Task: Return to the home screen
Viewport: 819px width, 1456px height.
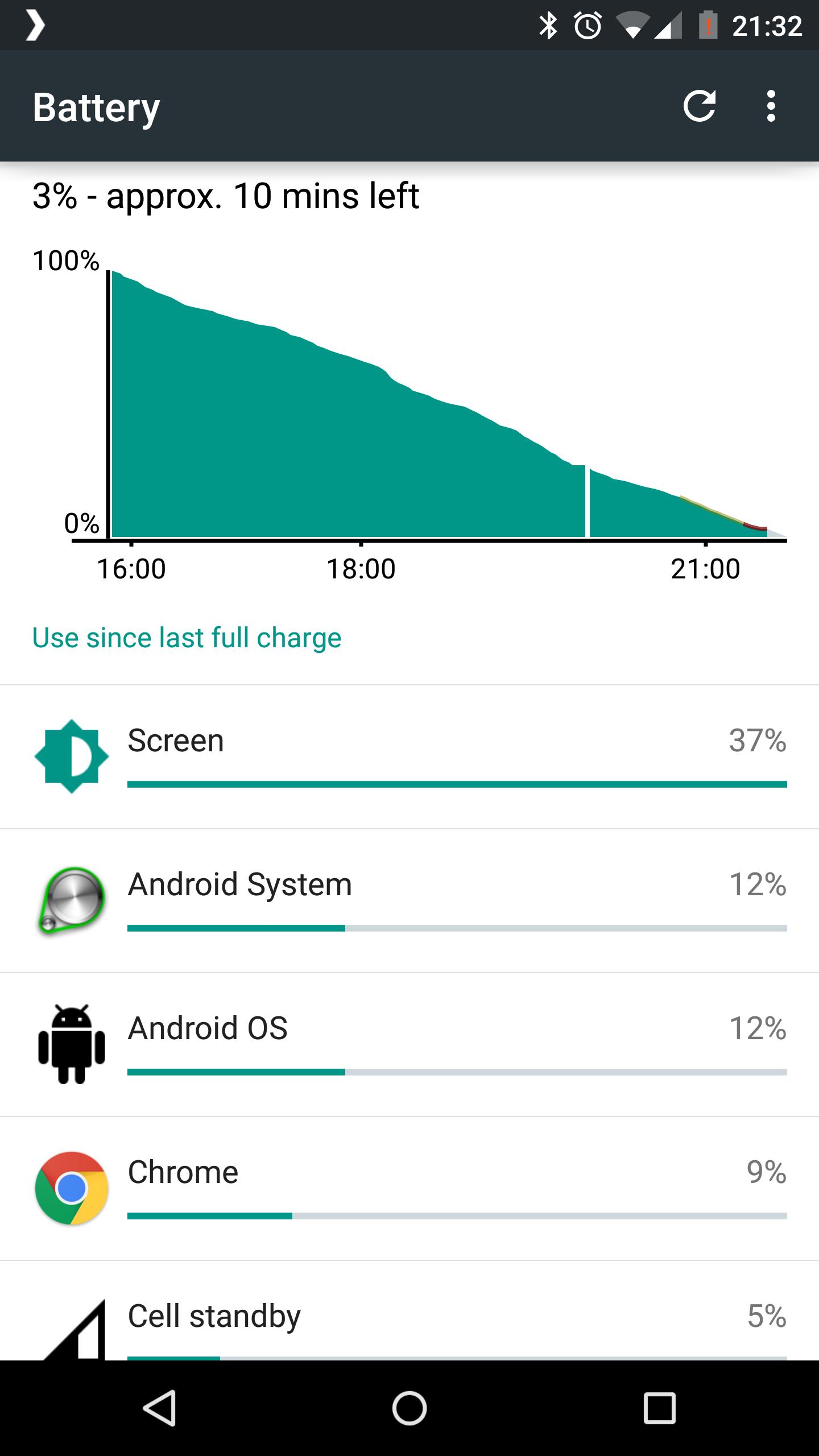Action: 409,1408
